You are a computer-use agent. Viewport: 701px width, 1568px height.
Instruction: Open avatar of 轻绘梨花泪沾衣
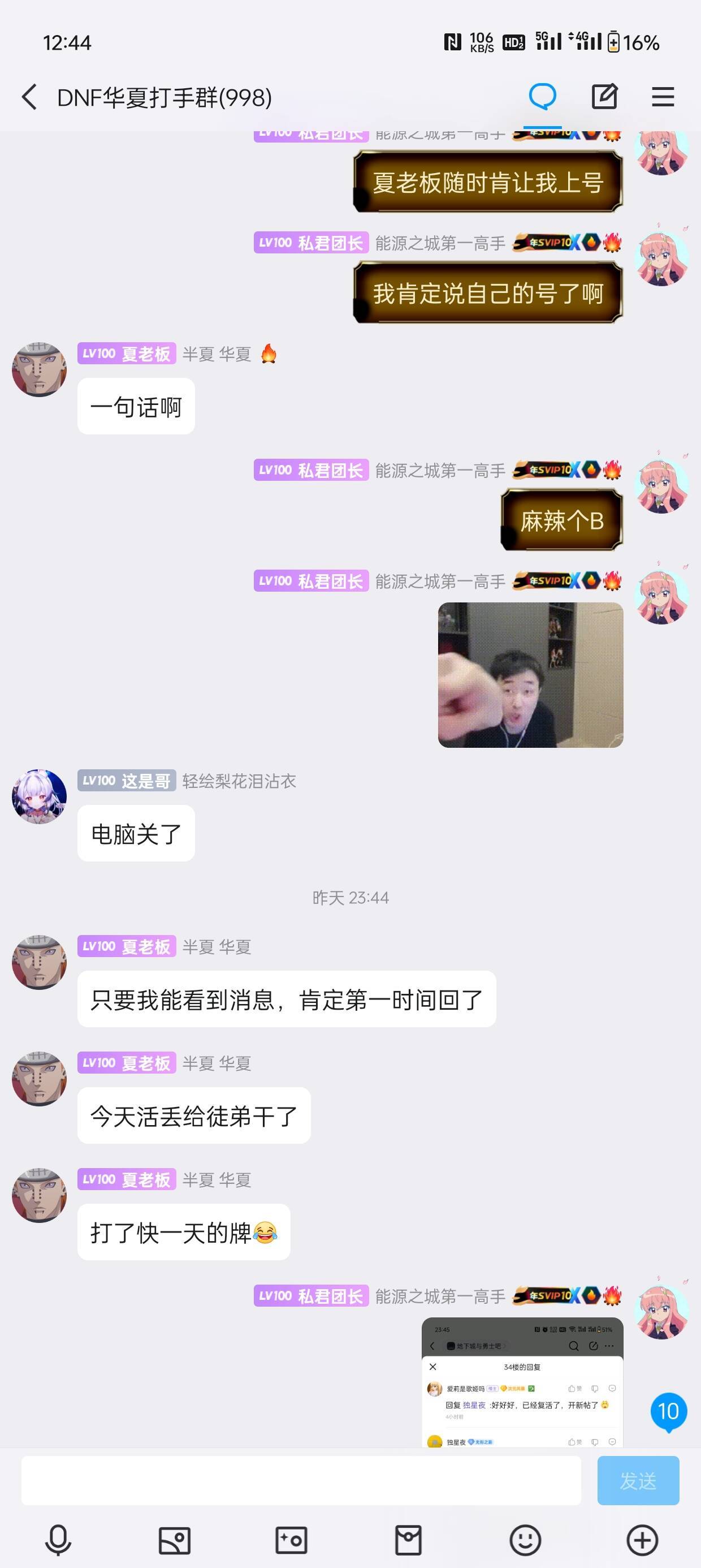pos(40,796)
